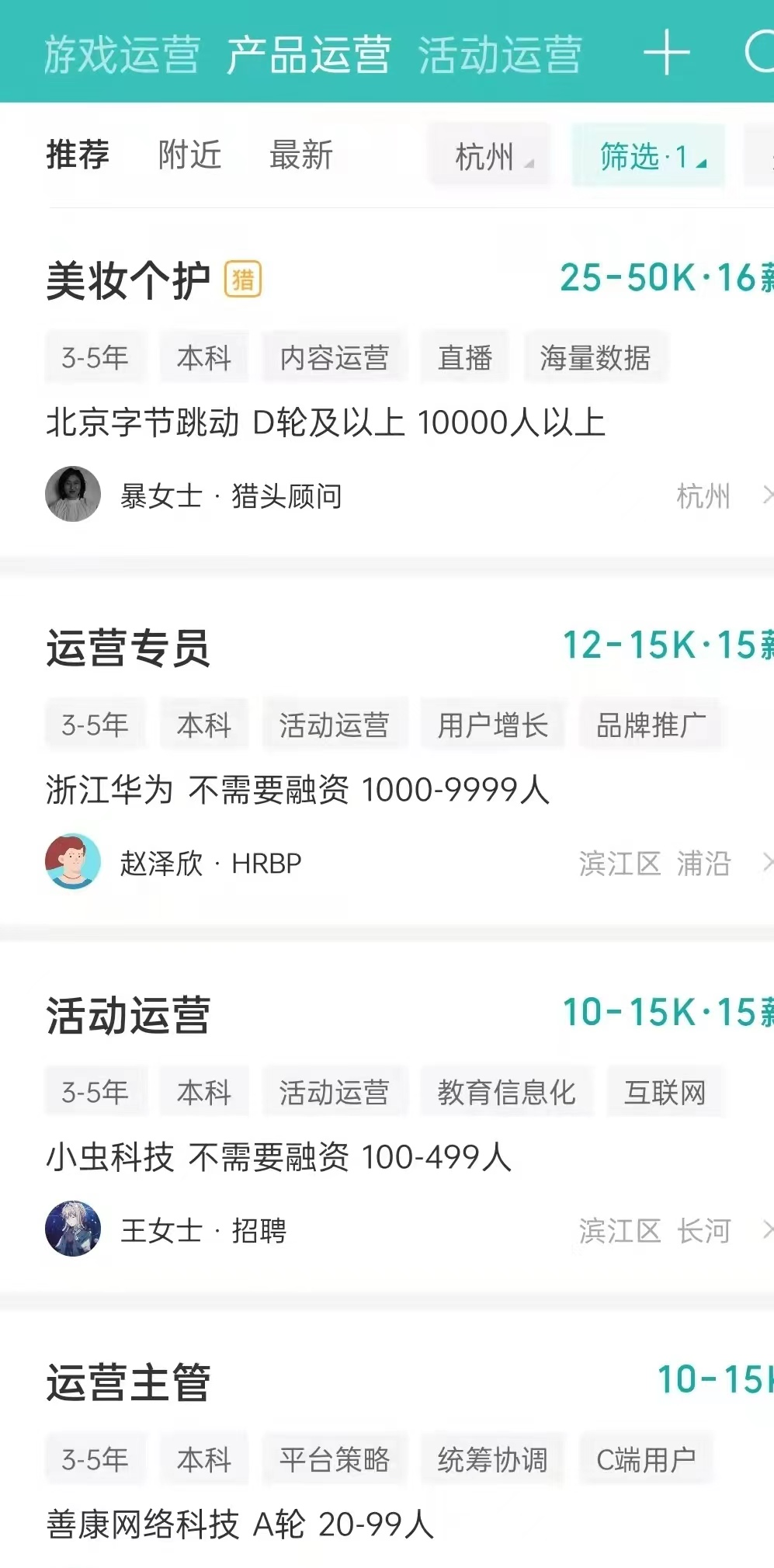Viewport: 774px width, 1568px height.
Task: Open the 筛选·1 filter dropdown
Action: pyautogui.click(x=649, y=156)
